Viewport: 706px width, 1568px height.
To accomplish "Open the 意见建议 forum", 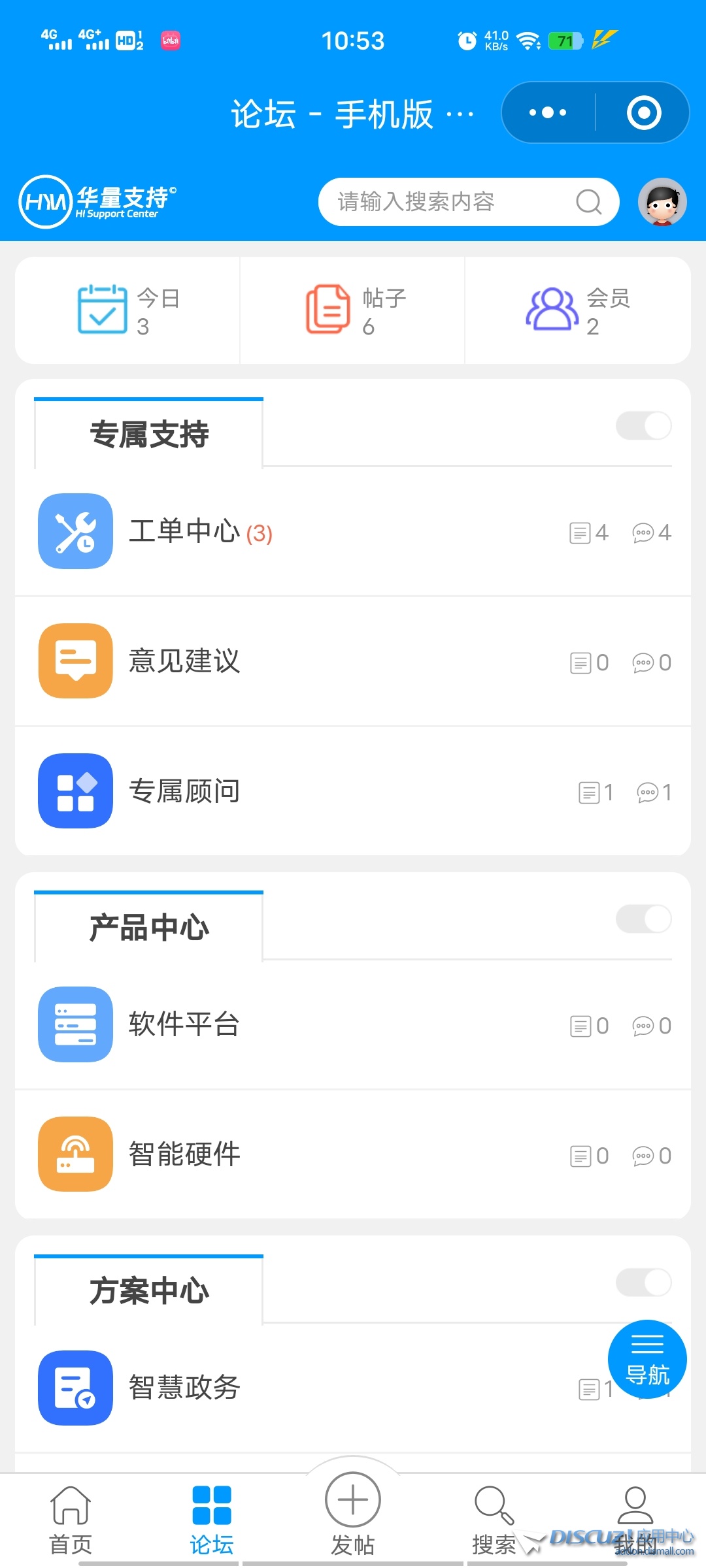I will point(184,661).
